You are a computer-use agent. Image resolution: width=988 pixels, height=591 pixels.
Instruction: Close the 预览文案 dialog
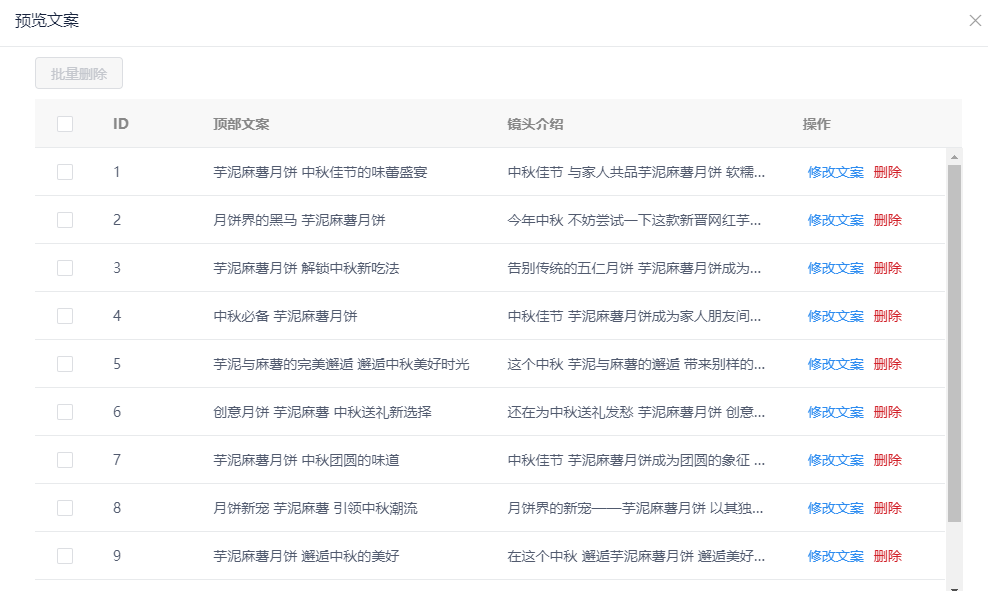tap(975, 21)
